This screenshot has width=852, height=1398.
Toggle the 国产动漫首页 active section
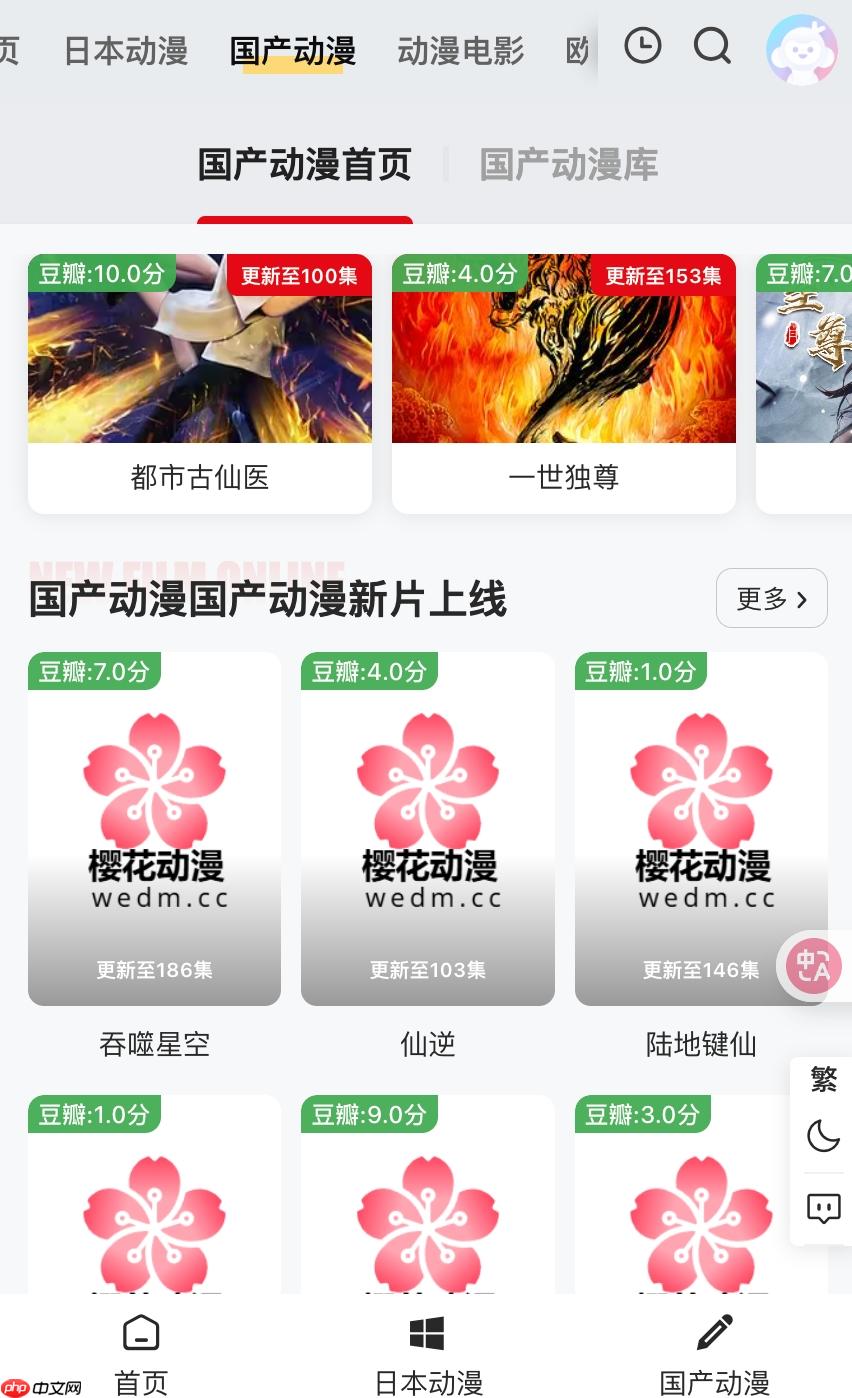(x=303, y=164)
